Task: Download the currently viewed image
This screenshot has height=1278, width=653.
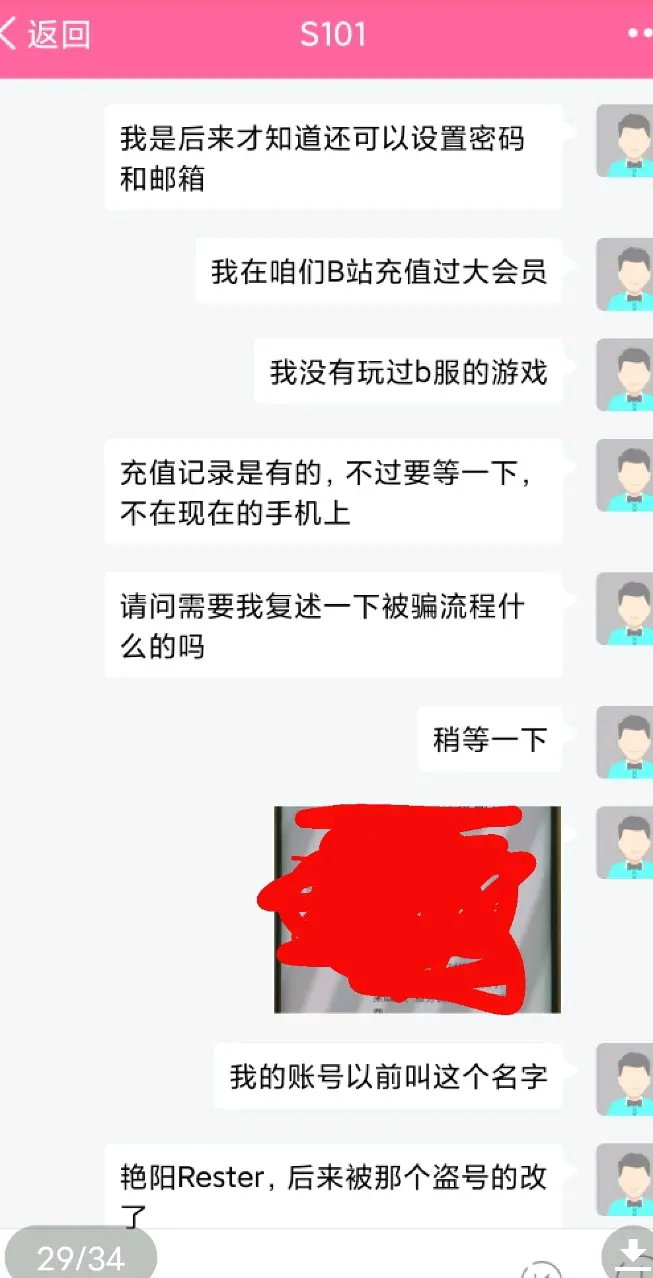Action: 631,1252
